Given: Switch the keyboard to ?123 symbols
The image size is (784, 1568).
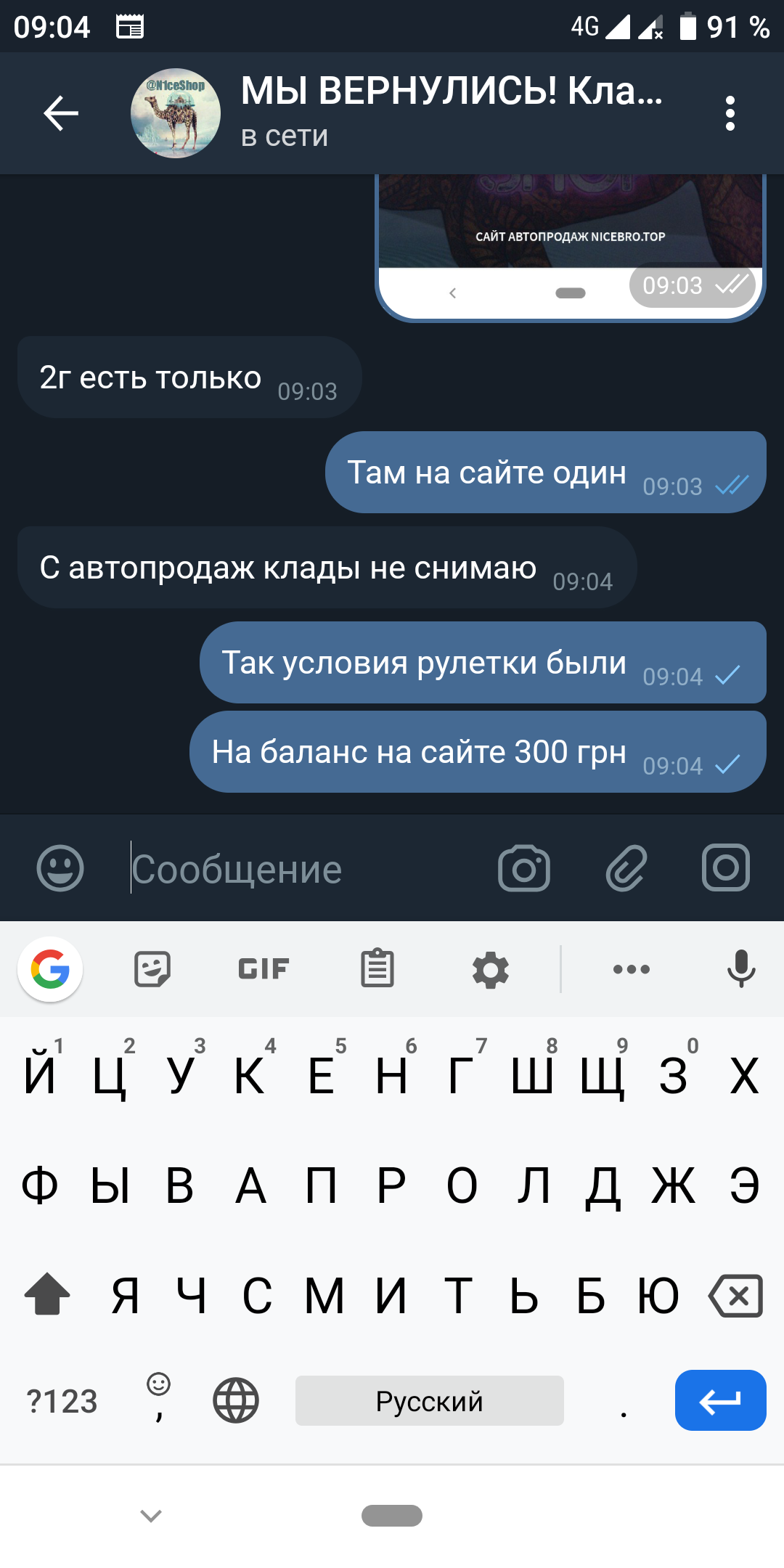Looking at the screenshot, I should click(62, 1401).
